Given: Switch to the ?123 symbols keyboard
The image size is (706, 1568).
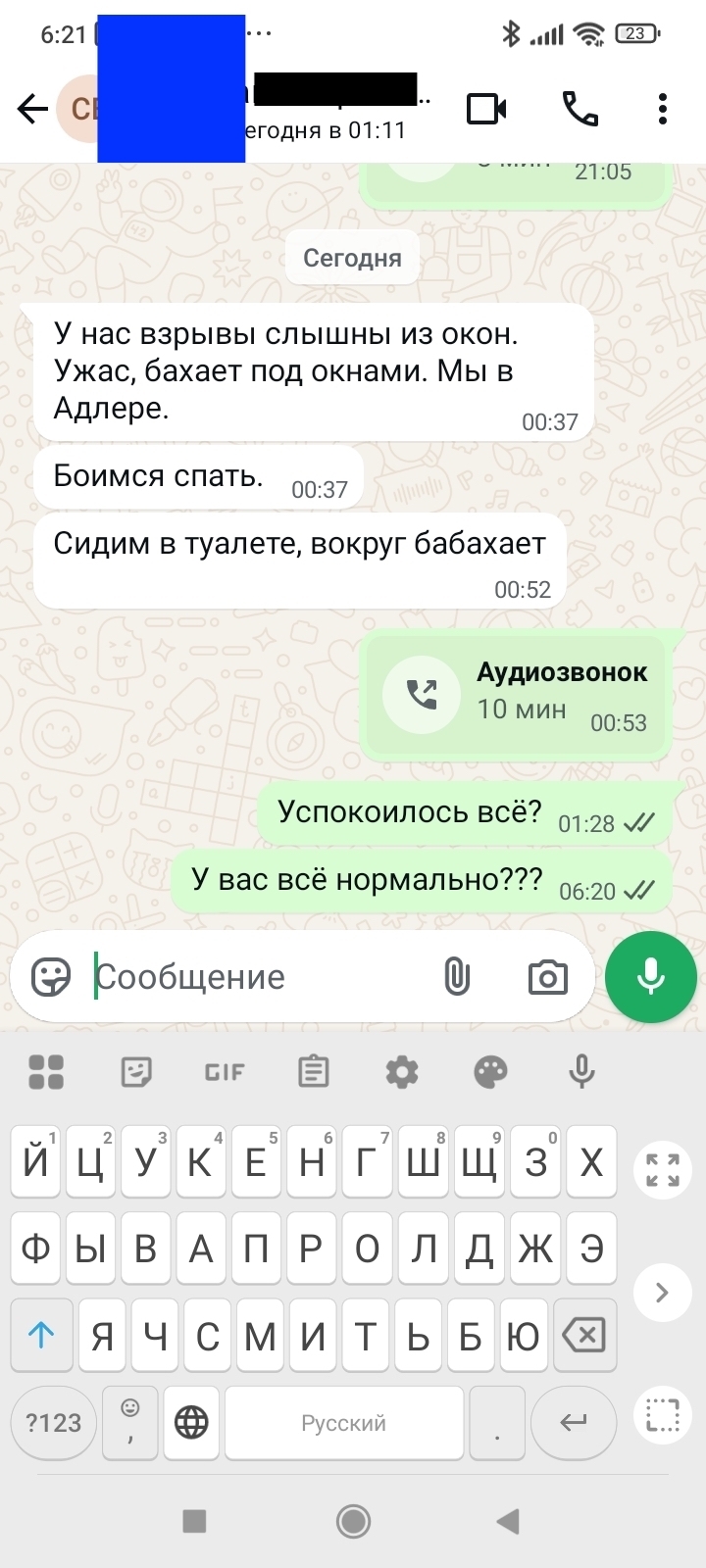Looking at the screenshot, I should pyautogui.click(x=54, y=1422).
